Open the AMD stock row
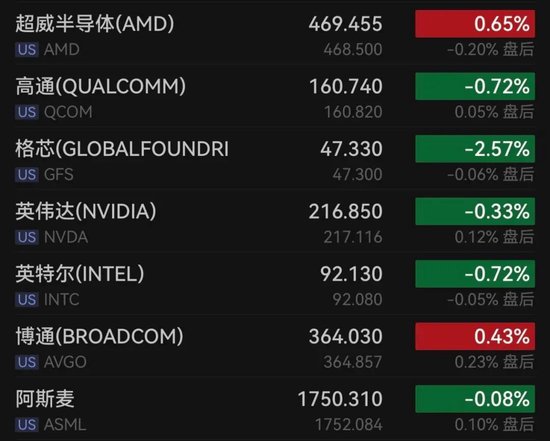Image resolution: width=550 pixels, height=441 pixels. [275, 34]
